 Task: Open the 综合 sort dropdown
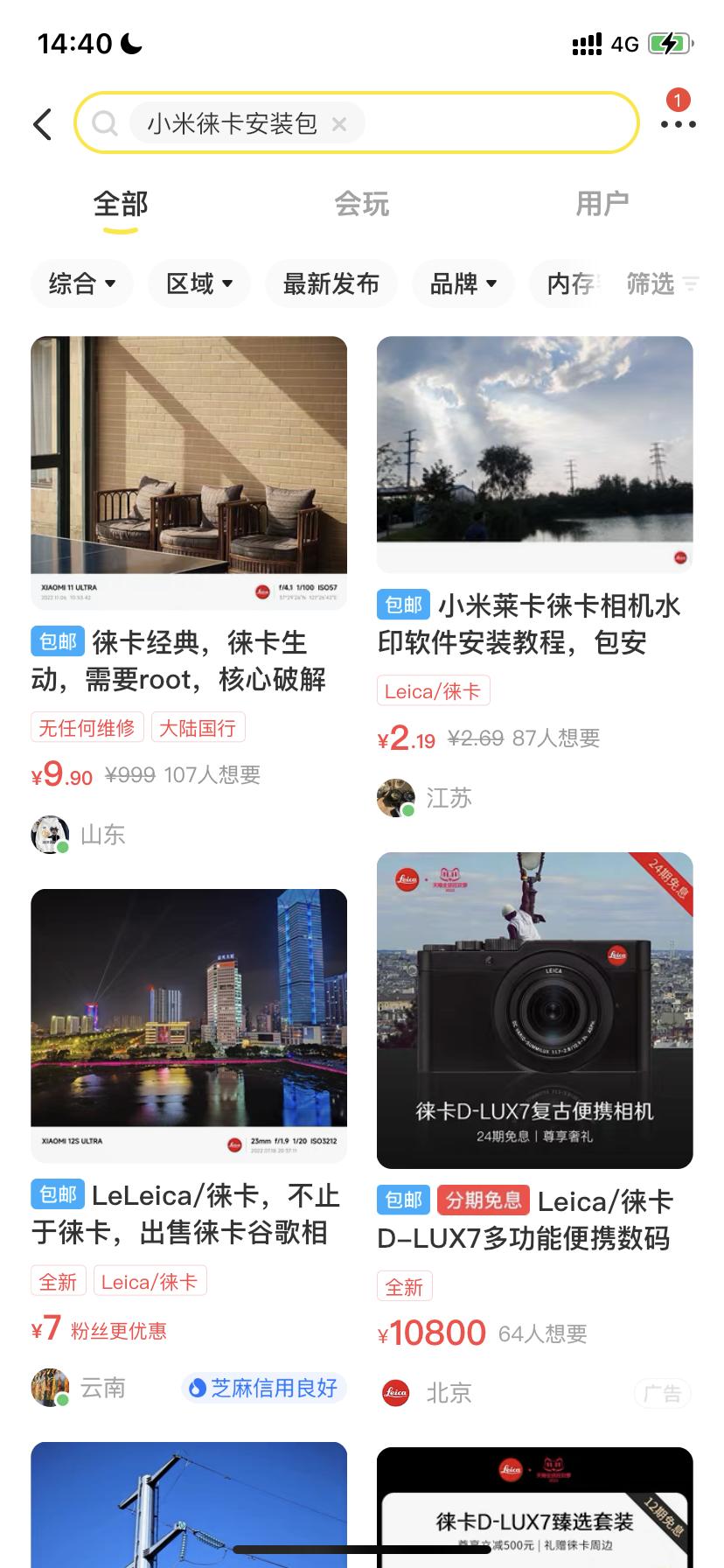81,283
